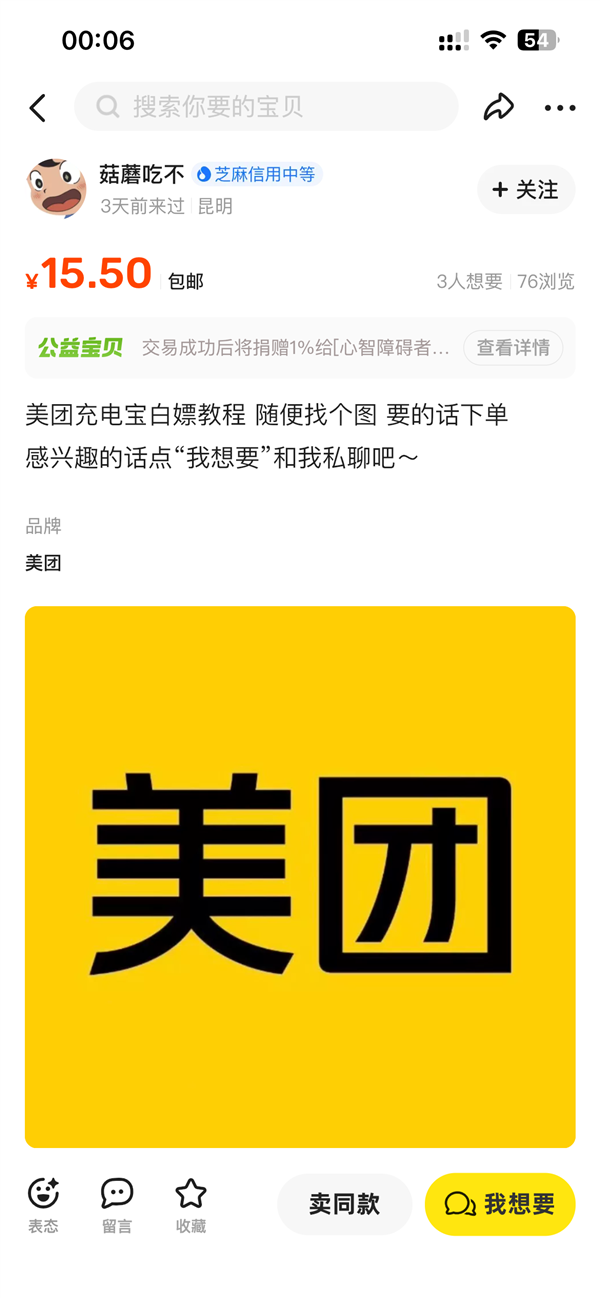Open the search box 搜索你要的宝贝
600x1298 pixels.
pos(266,107)
